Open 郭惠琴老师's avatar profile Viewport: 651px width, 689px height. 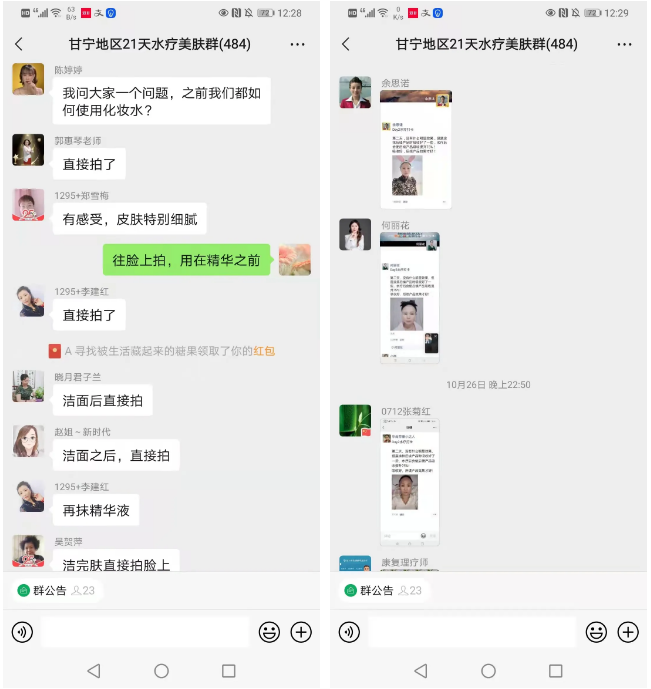click(x=28, y=149)
